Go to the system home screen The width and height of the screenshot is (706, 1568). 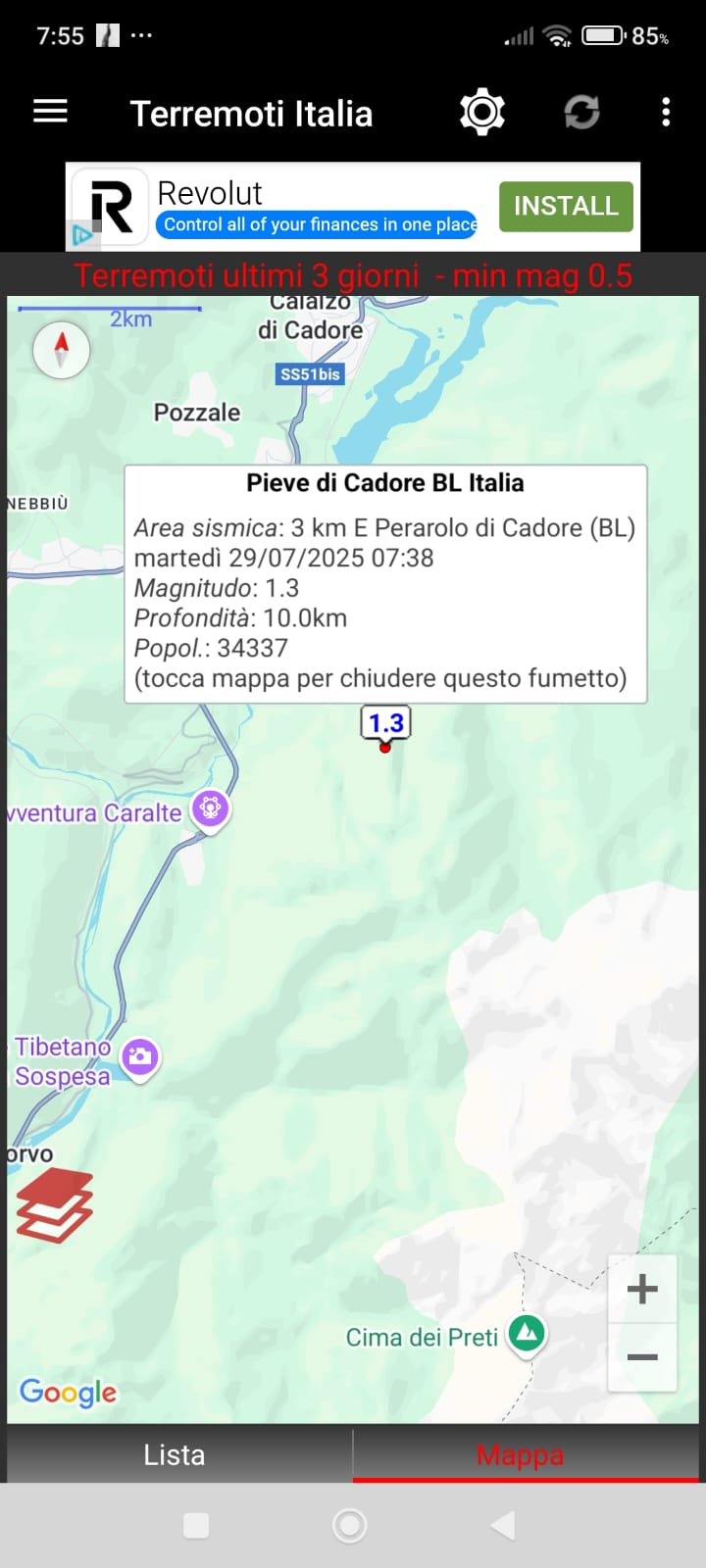(x=350, y=1525)
